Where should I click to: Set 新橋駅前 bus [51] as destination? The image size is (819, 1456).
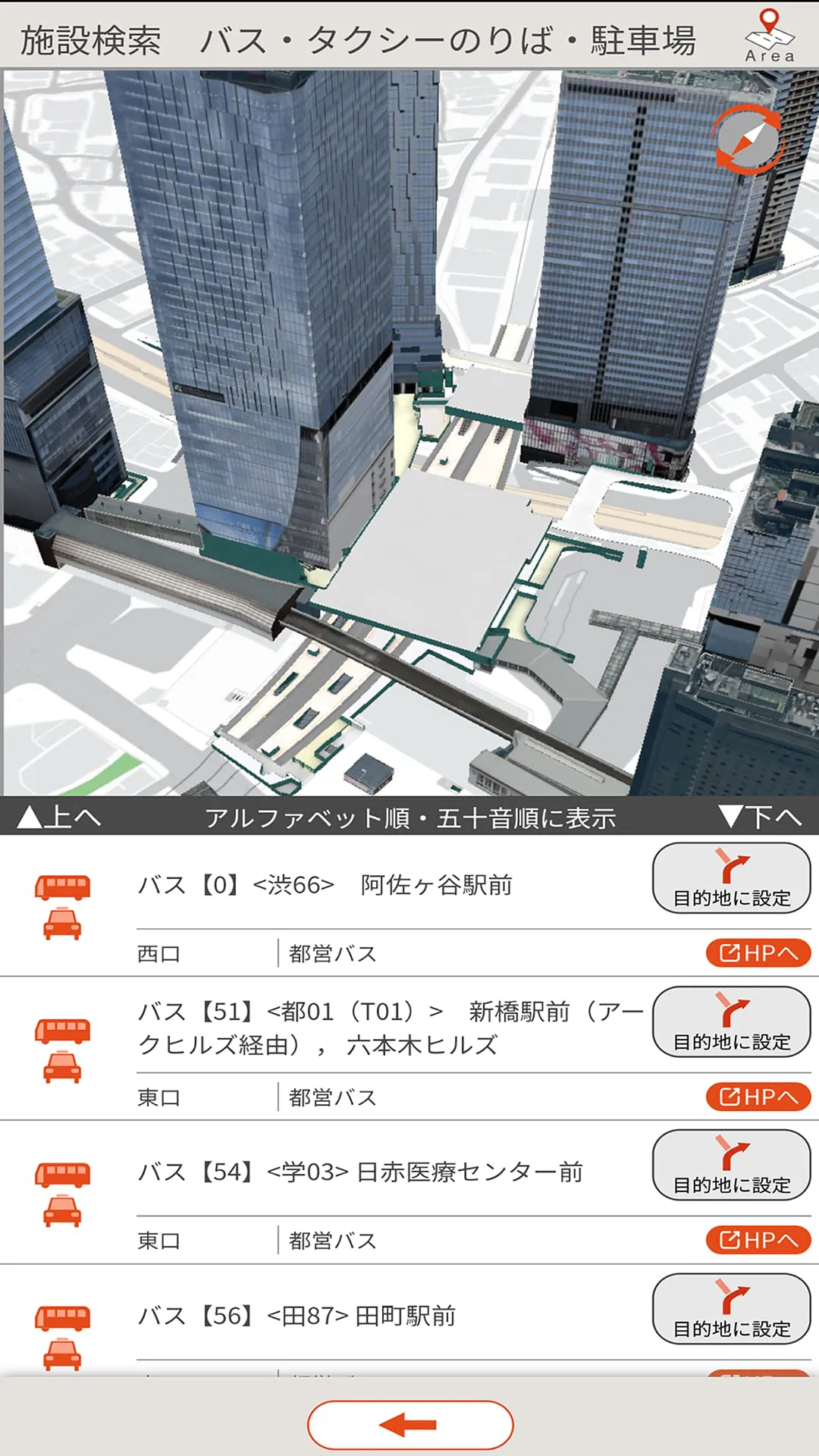coord(731,1021)
